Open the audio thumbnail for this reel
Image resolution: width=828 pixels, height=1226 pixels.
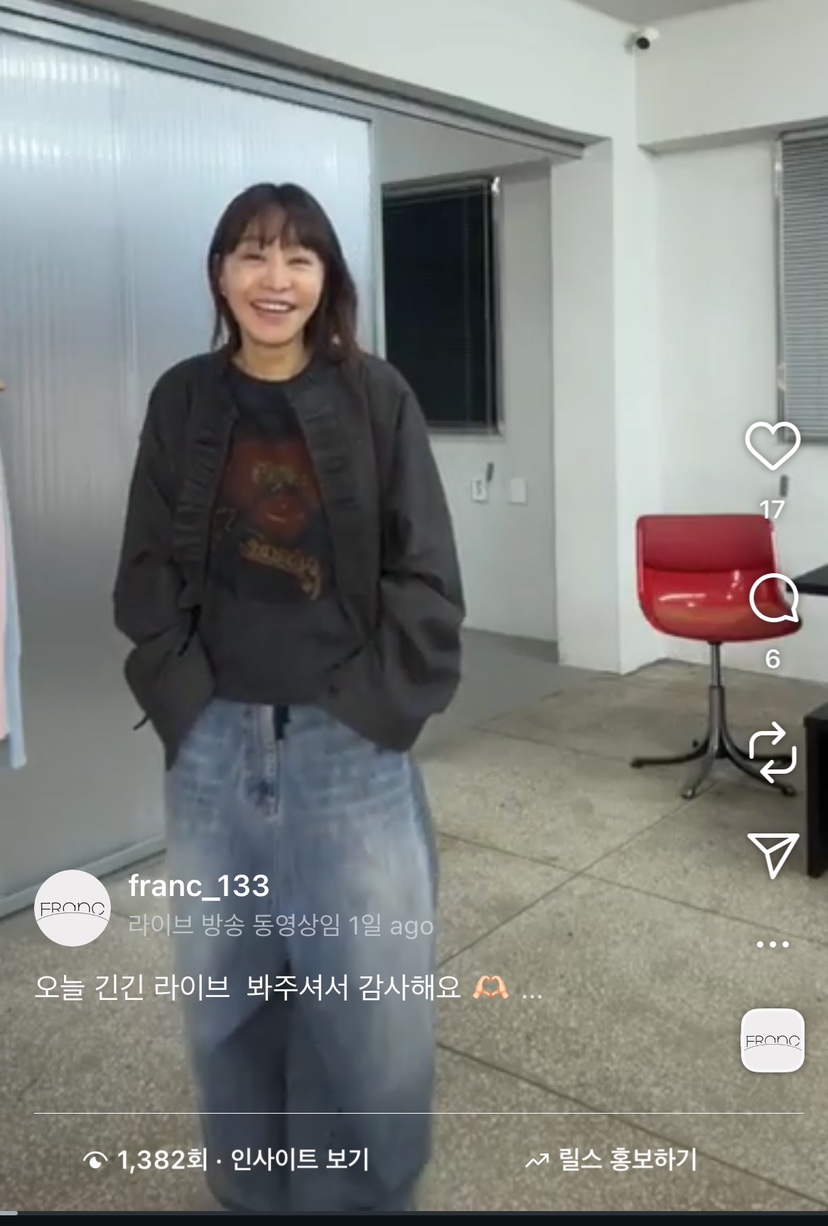click(x=772, y=1040)
